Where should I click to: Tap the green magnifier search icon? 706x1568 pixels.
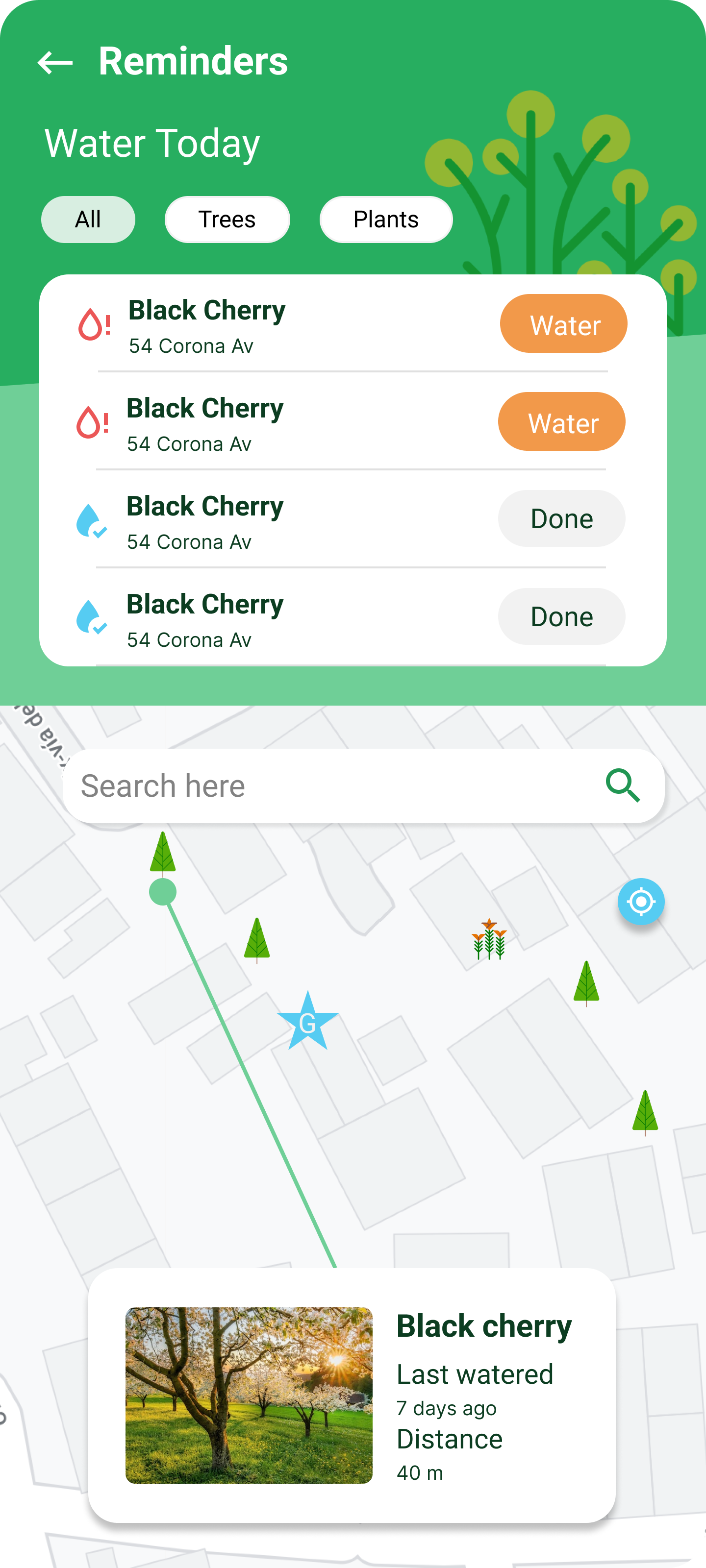[623, 786]
